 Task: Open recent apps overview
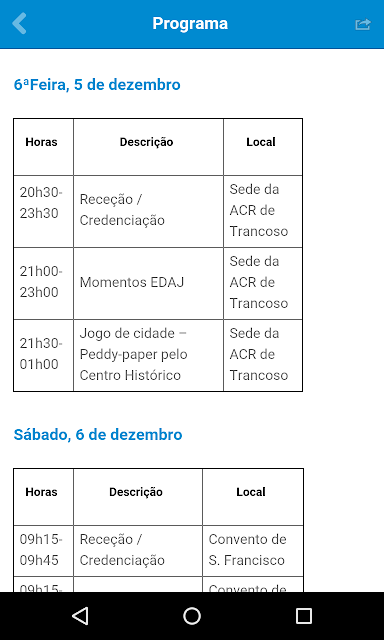304,616
